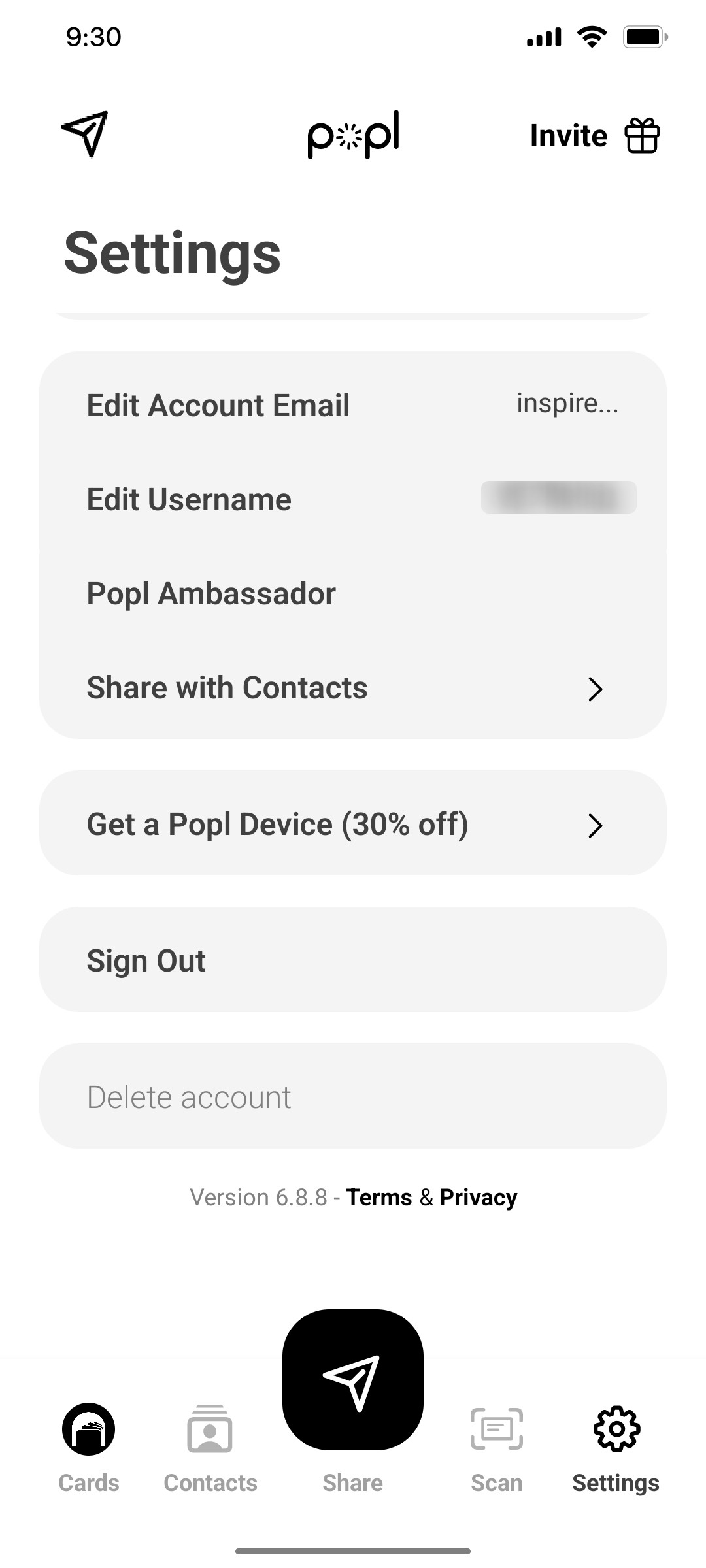Select the Contacts icon in bottom navigation

click(x=209, y=1428)
